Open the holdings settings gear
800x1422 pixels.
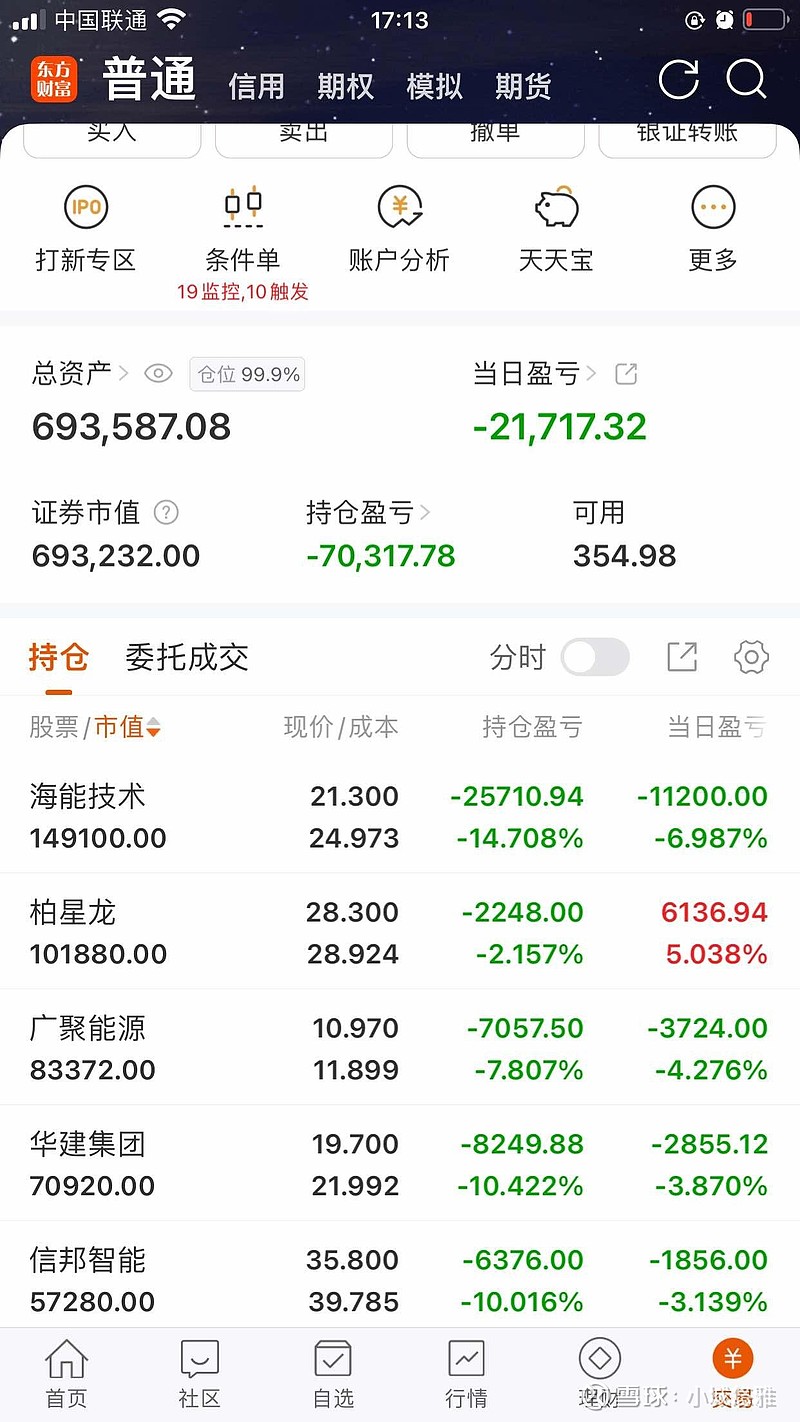(x=750, y=657)
